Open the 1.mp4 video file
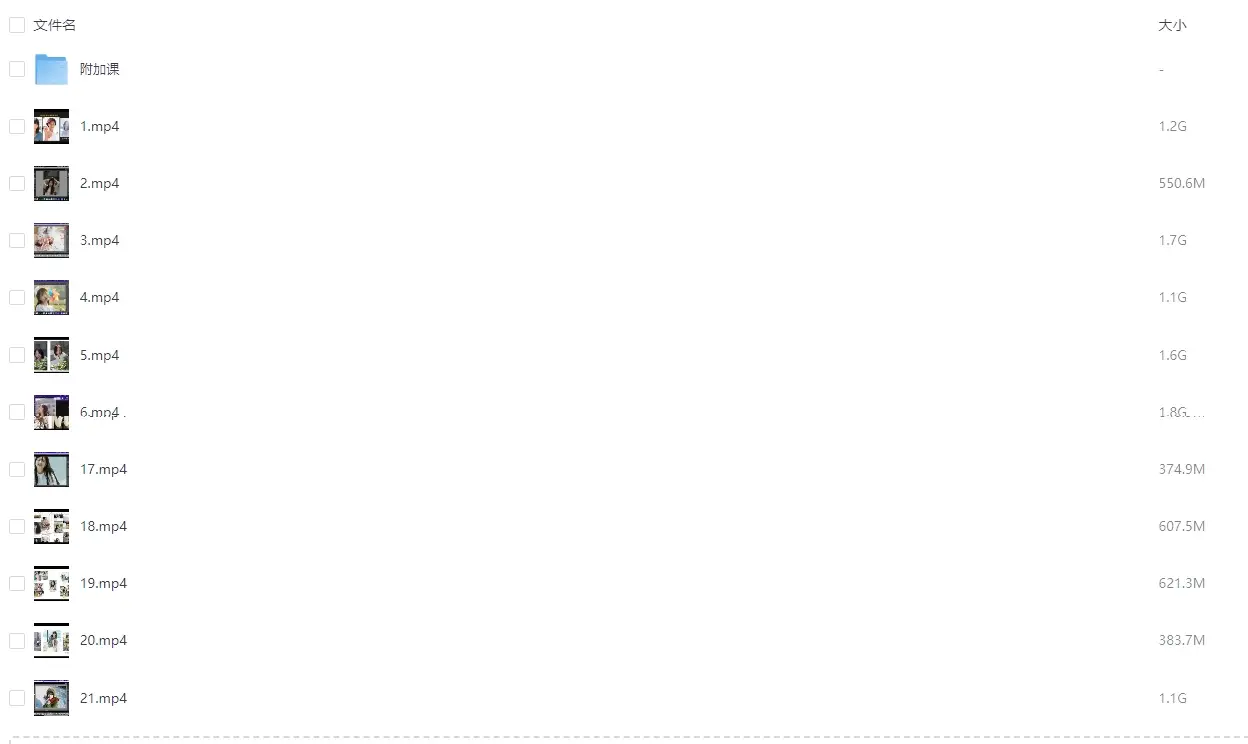The width and height of the screenshot is (1248, 744). (99, 126)
